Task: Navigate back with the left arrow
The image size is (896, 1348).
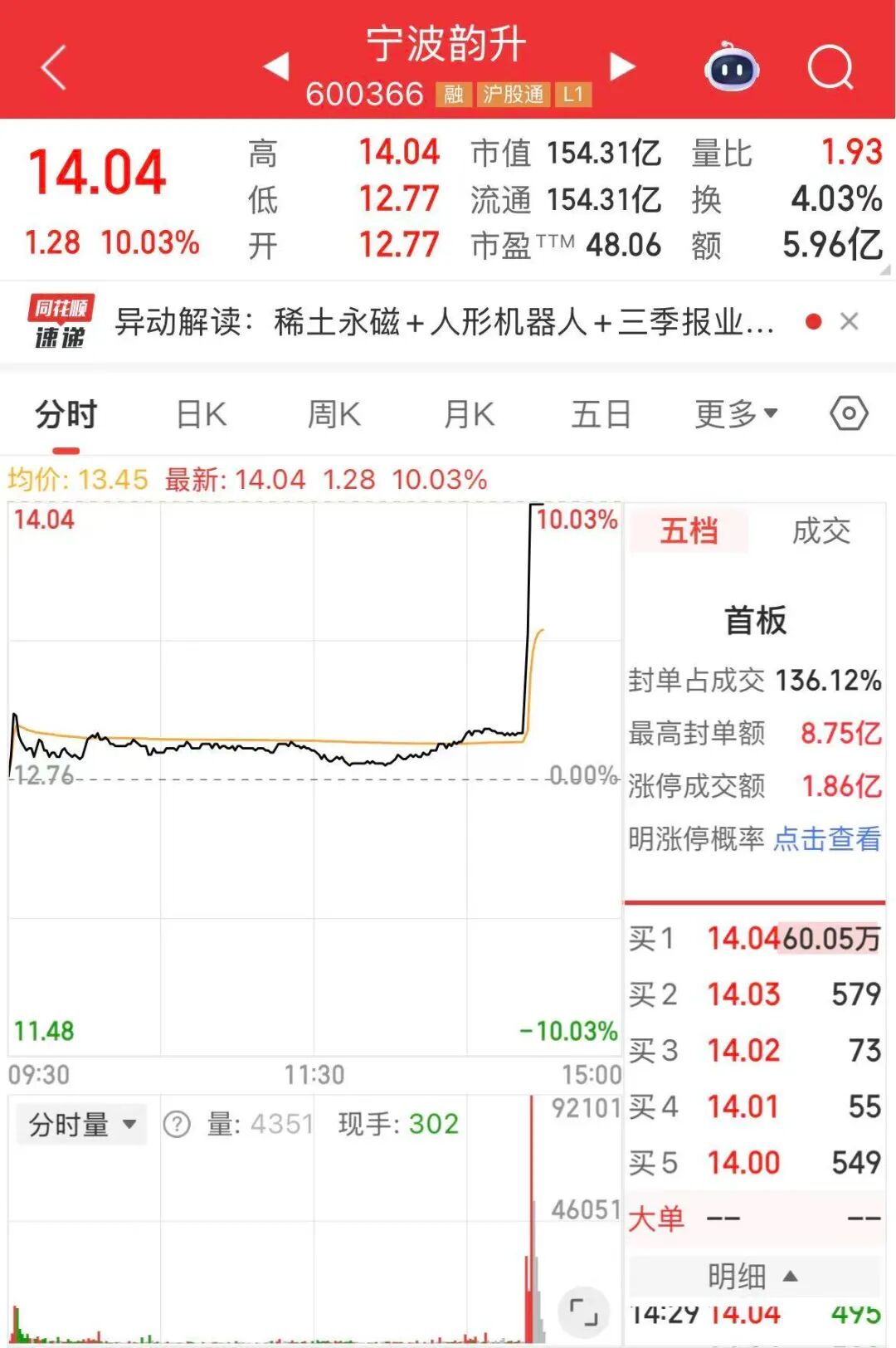Action: (53, 68)
